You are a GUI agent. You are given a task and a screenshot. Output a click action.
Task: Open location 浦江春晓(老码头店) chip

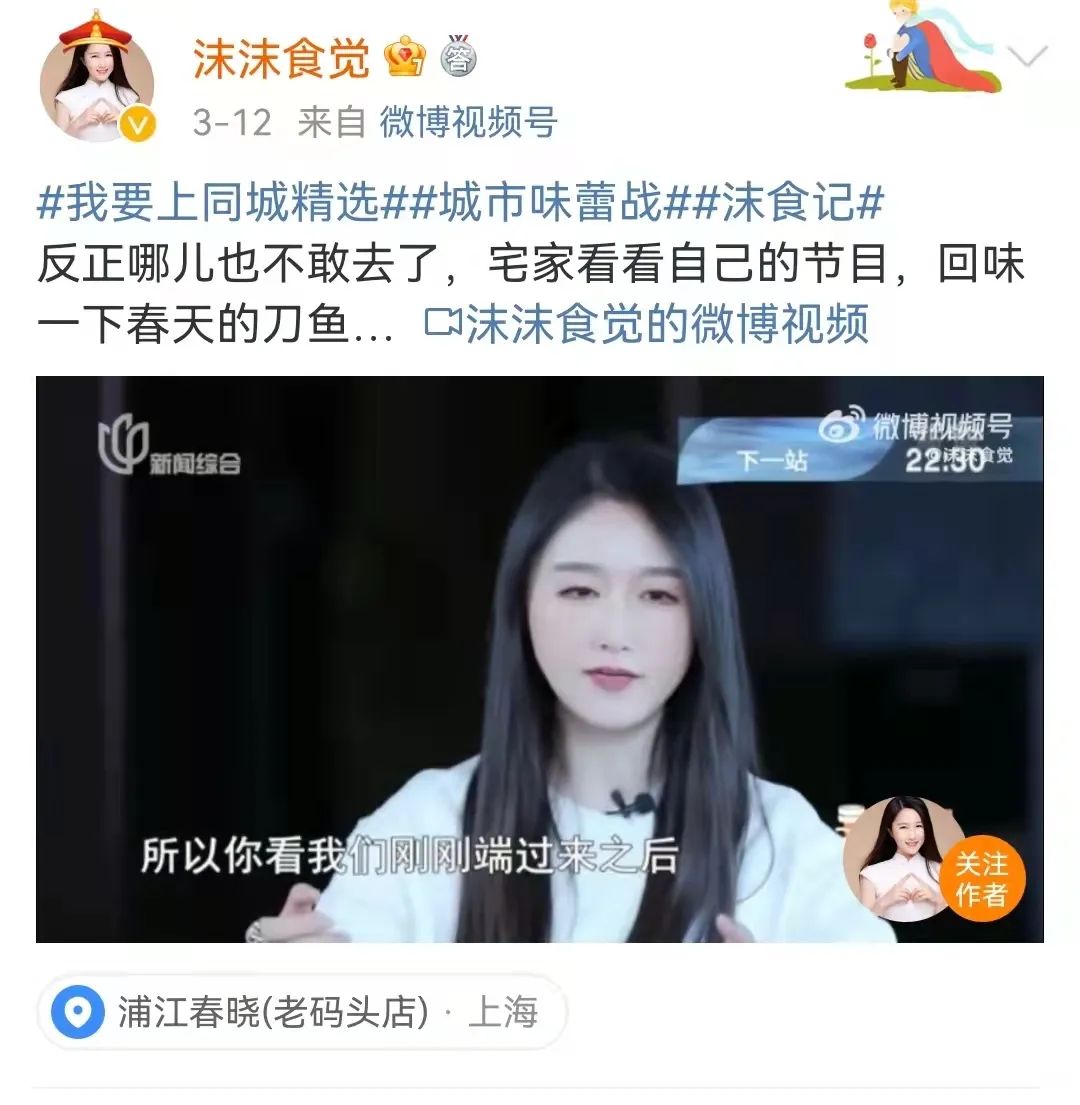tap(300, 1013)
